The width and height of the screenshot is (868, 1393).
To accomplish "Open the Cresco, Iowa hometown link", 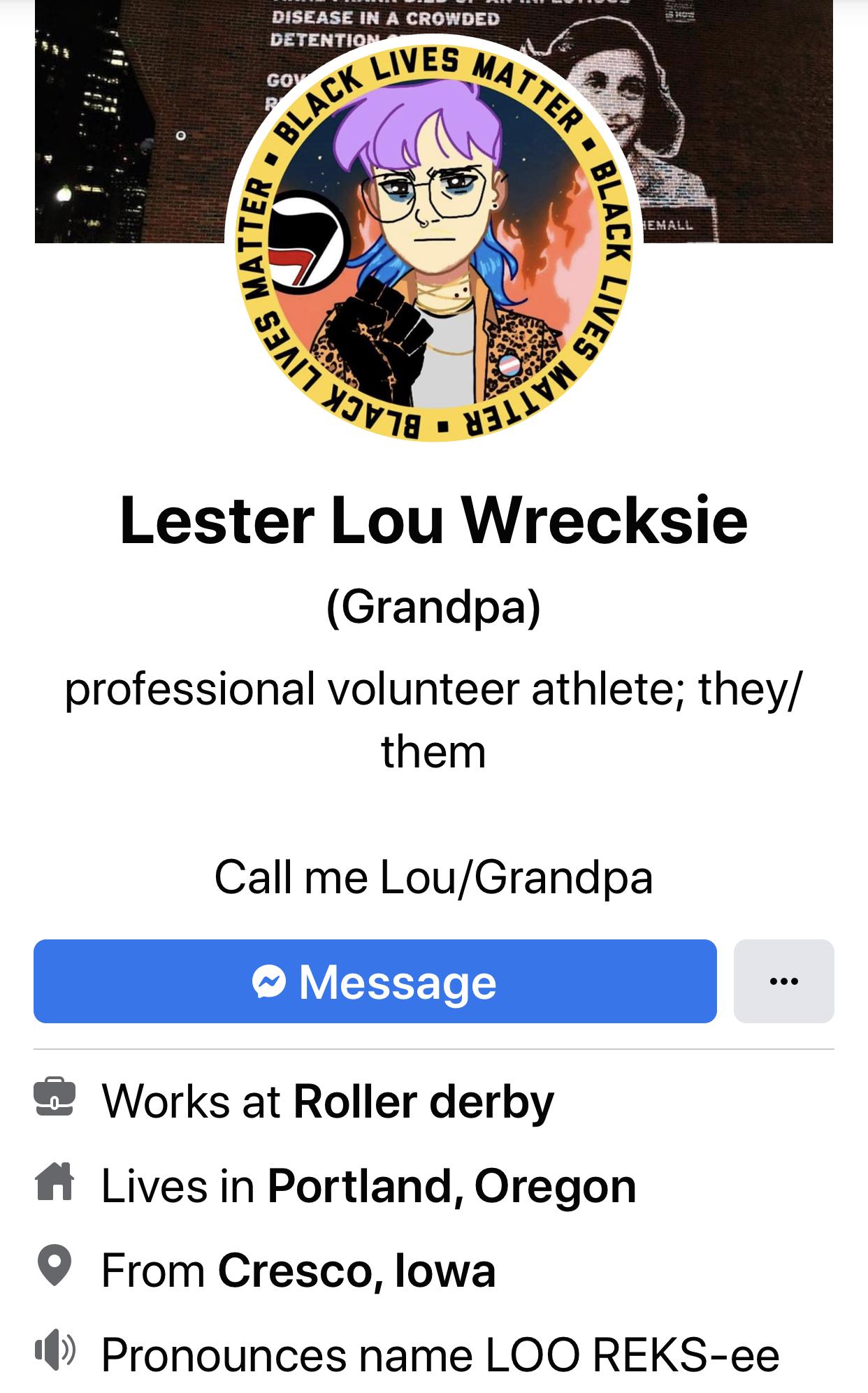I will coord(356,1270).
